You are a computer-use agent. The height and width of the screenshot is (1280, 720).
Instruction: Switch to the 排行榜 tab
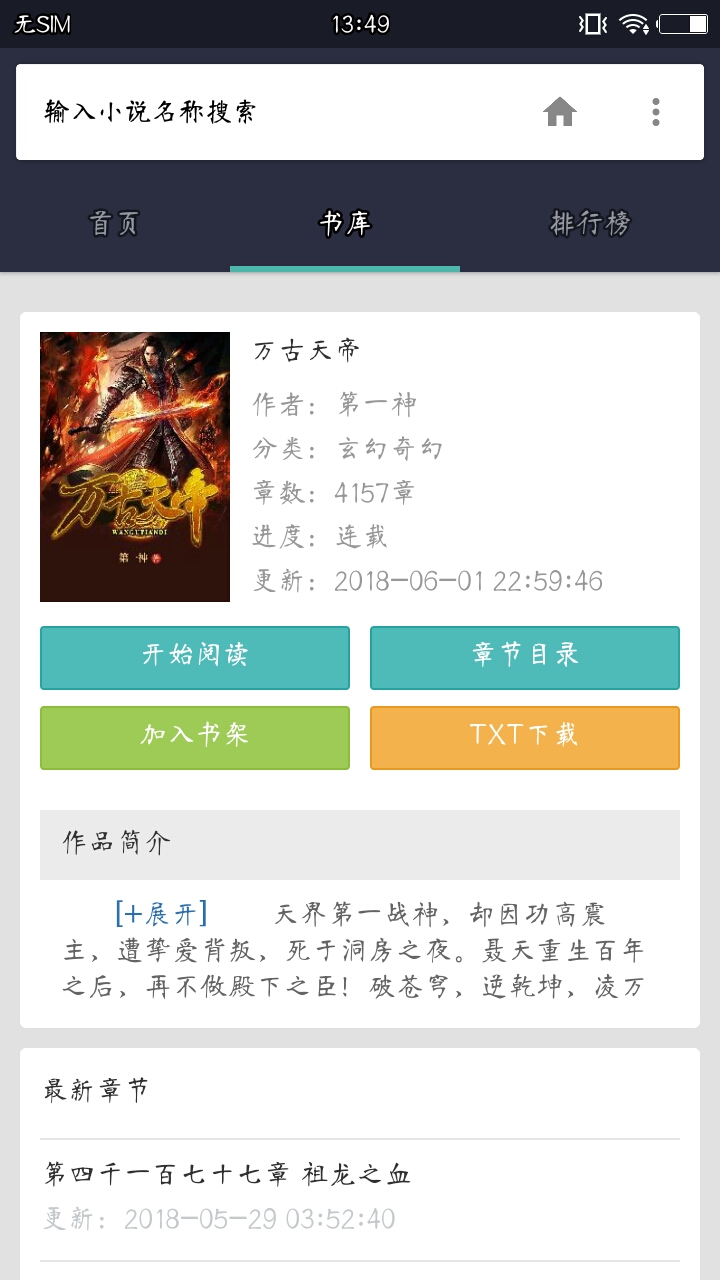(x=590, y=223)
